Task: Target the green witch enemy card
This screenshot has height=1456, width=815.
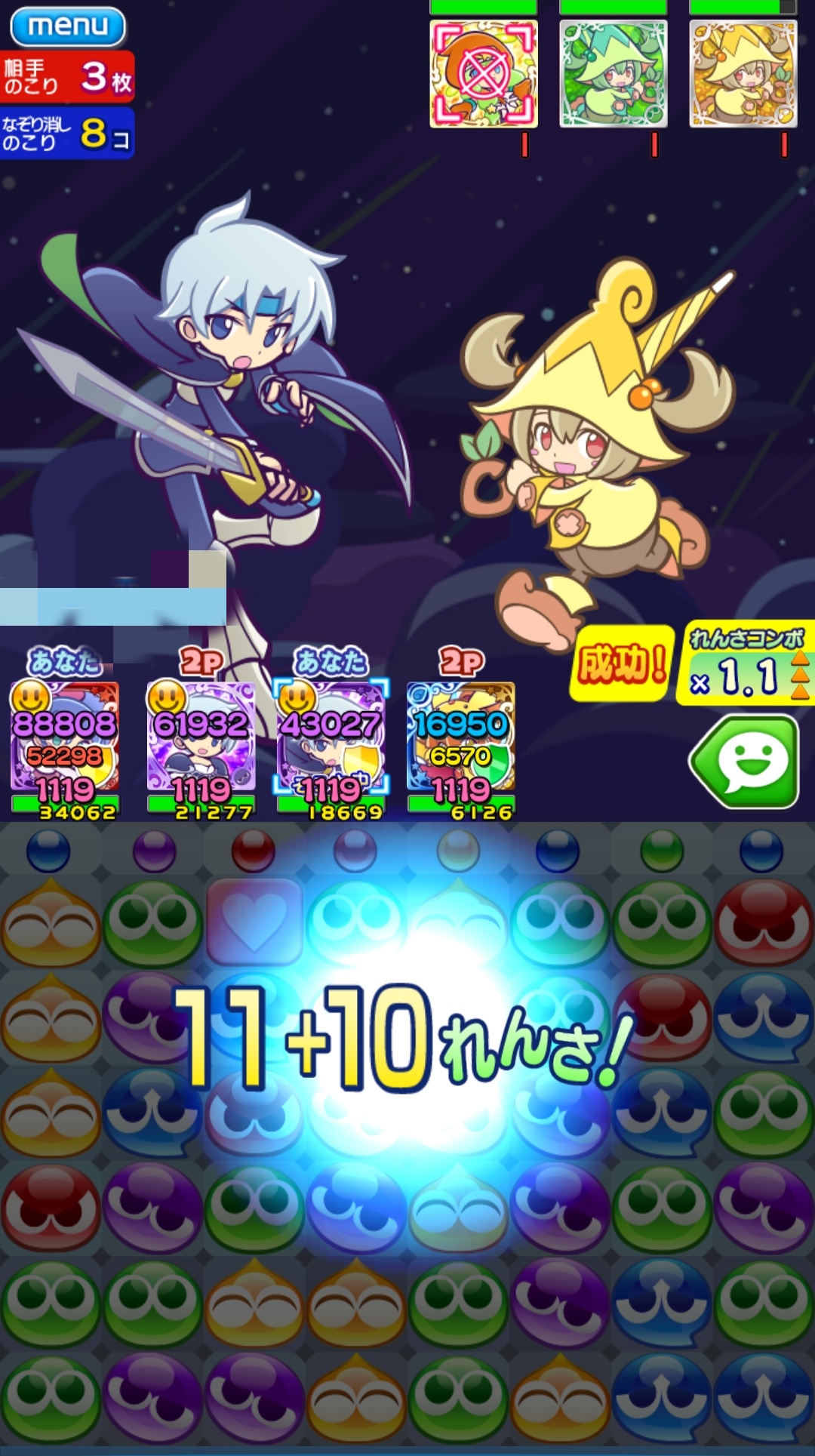Action: [614, 74]
